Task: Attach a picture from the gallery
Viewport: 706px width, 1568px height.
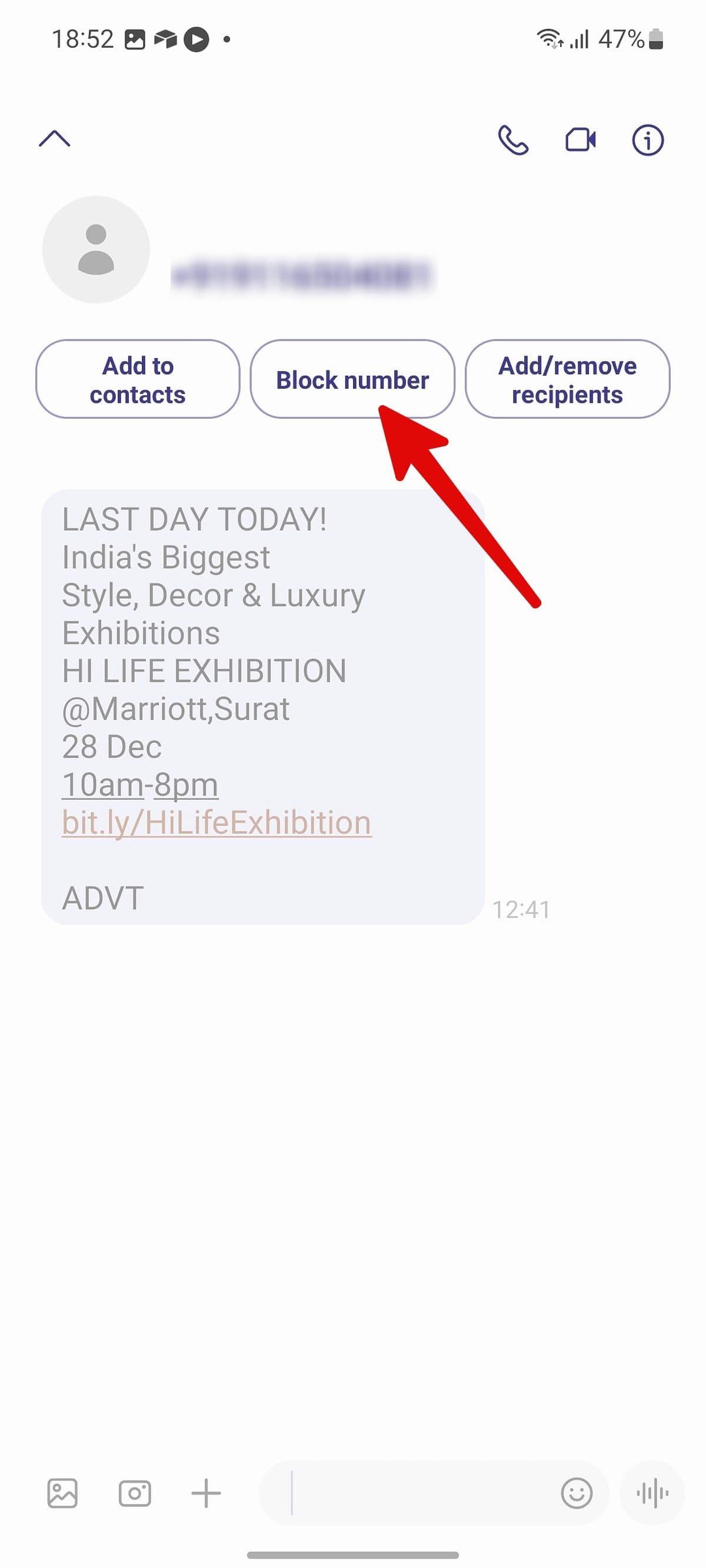Action: [x=62, y=1493]
